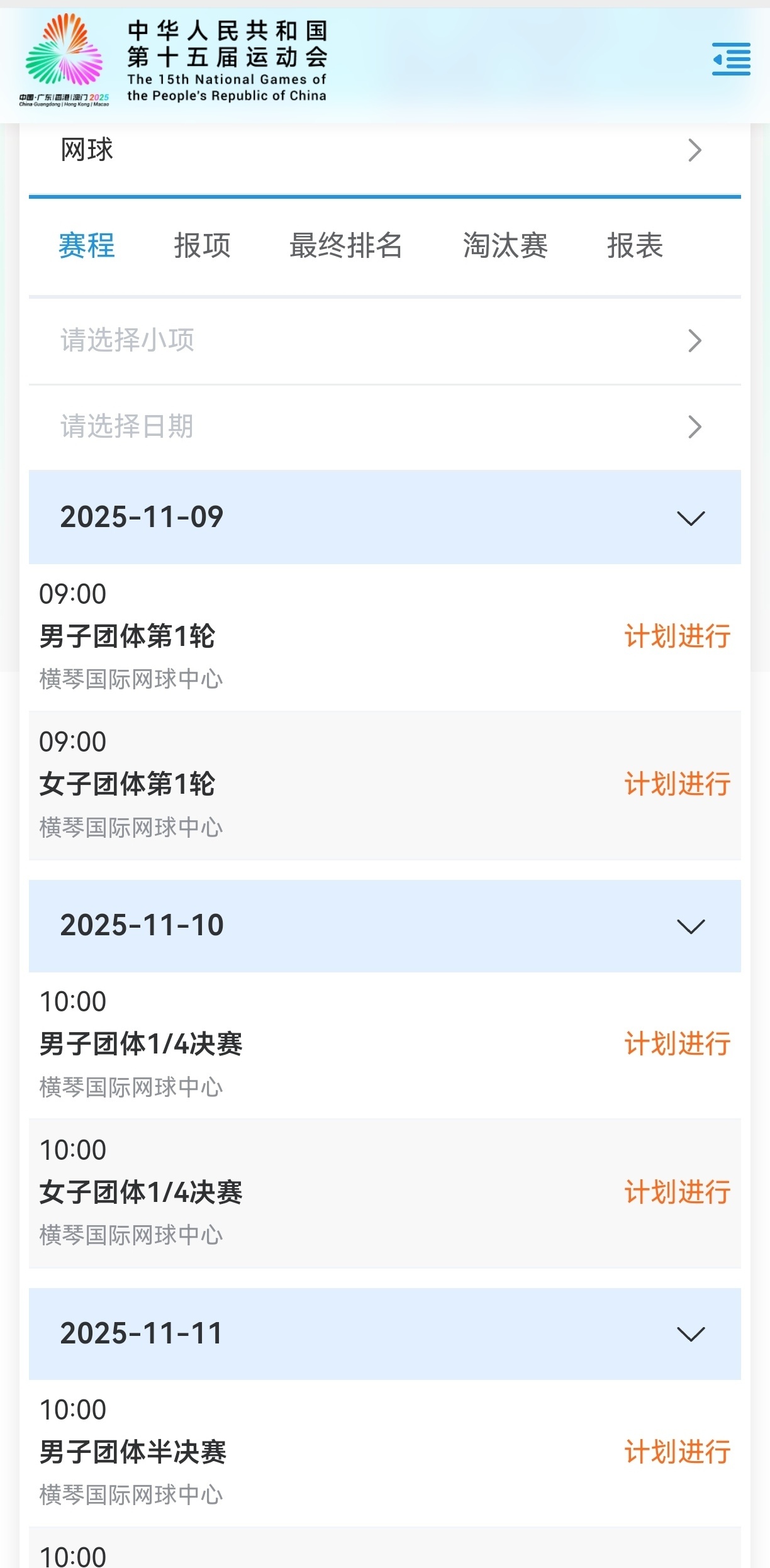Screen dimensions: 770x1568
Task: Click 计划进行 for 男子团体第1轮
Action: click(x=677, y=637)
